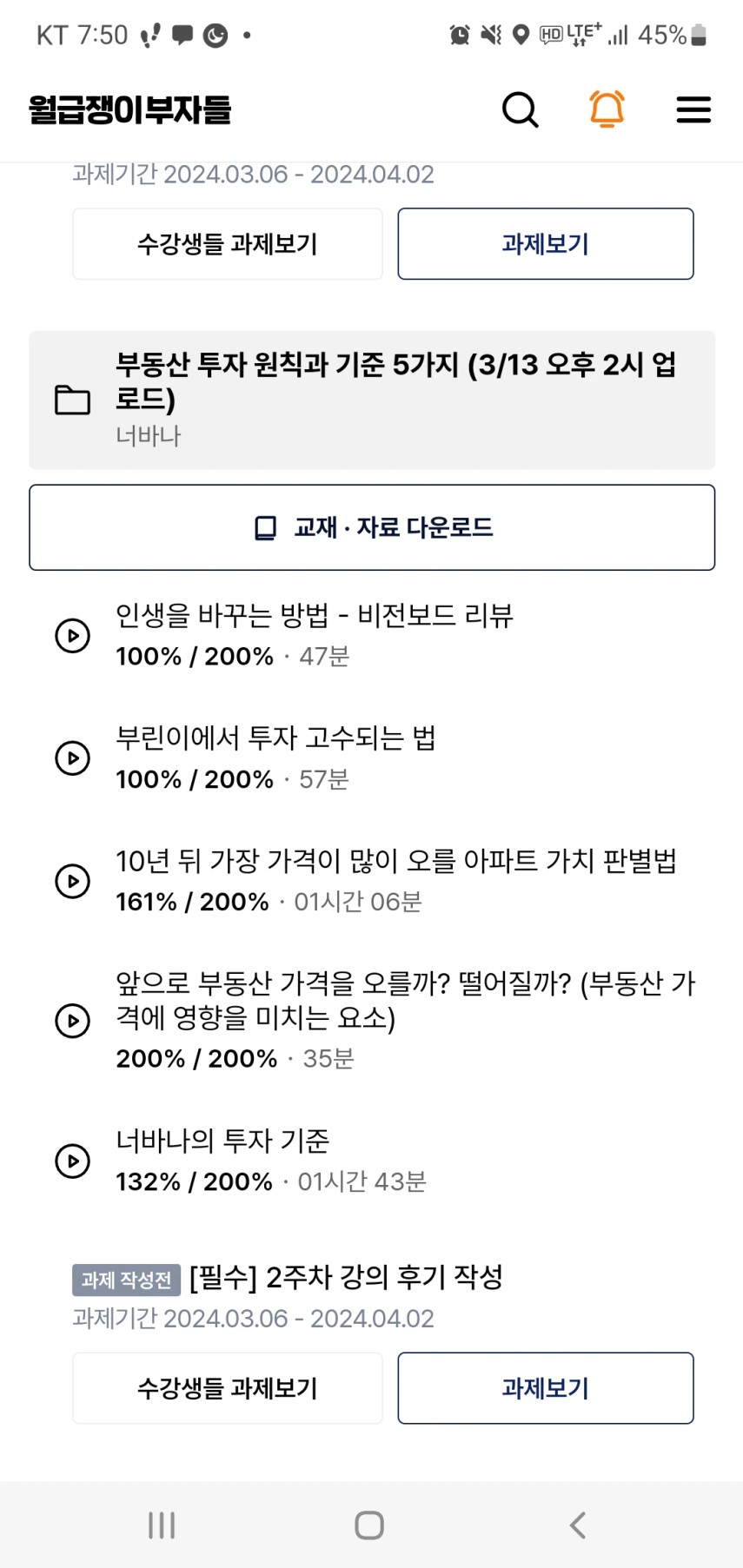743x1568 pixels.
Task: Tap 수강생들 과제보기 under 2주차 강의 후기 작성
Action: click(228, 1388)
